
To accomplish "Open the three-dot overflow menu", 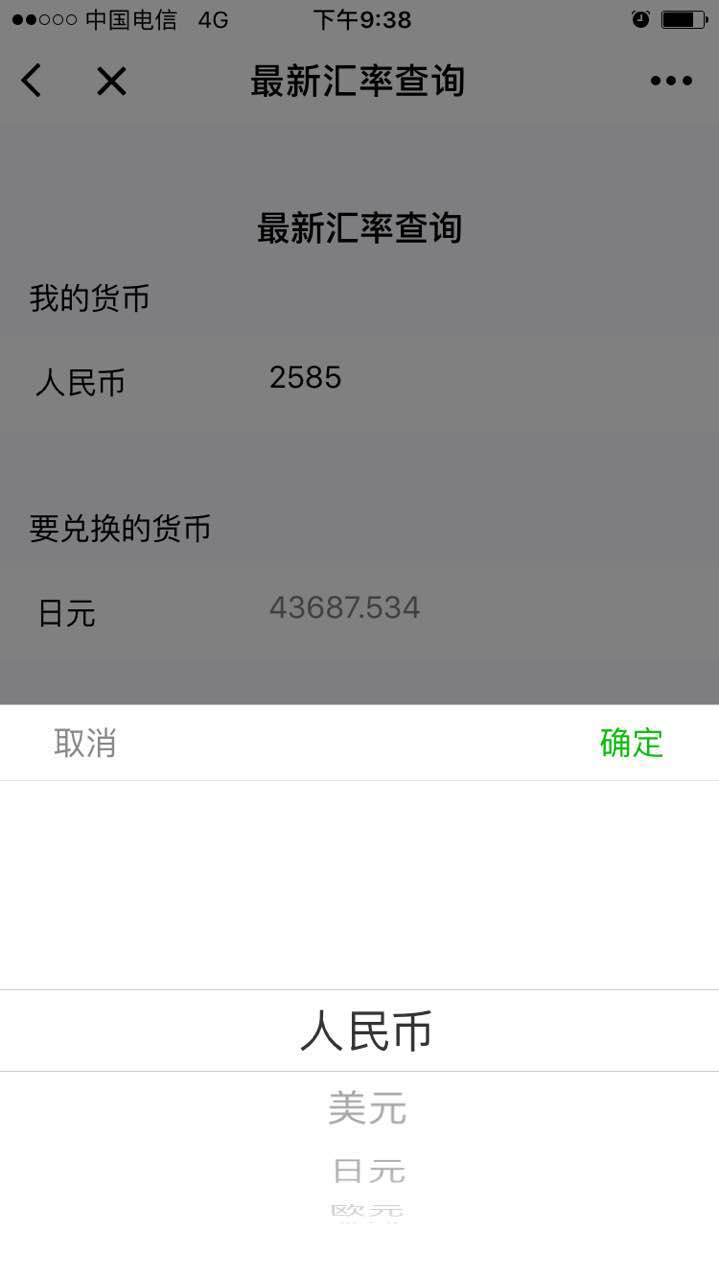I will click(x=671, y=81).
